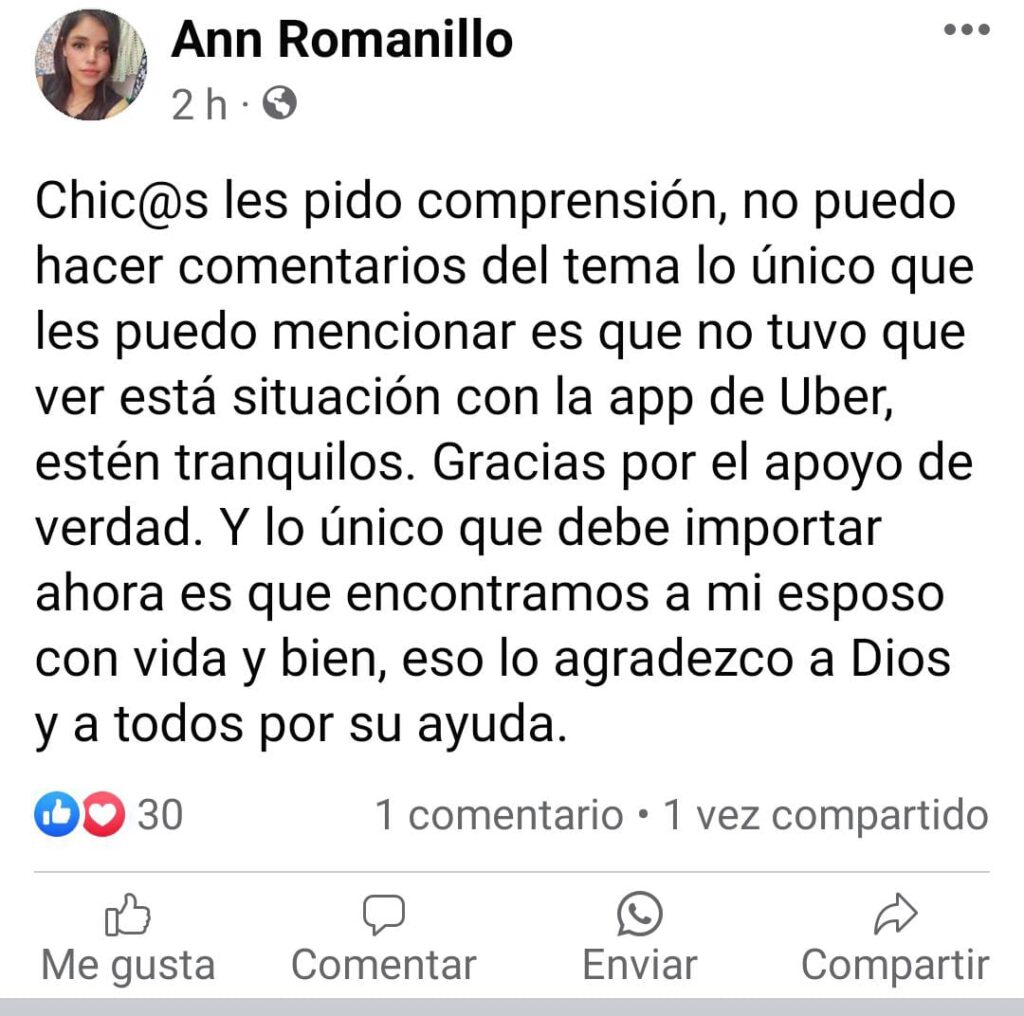The width and height of the screenshot is (1024, 1016).
Task: Send the post via Enviar
Action: point(639,939)
